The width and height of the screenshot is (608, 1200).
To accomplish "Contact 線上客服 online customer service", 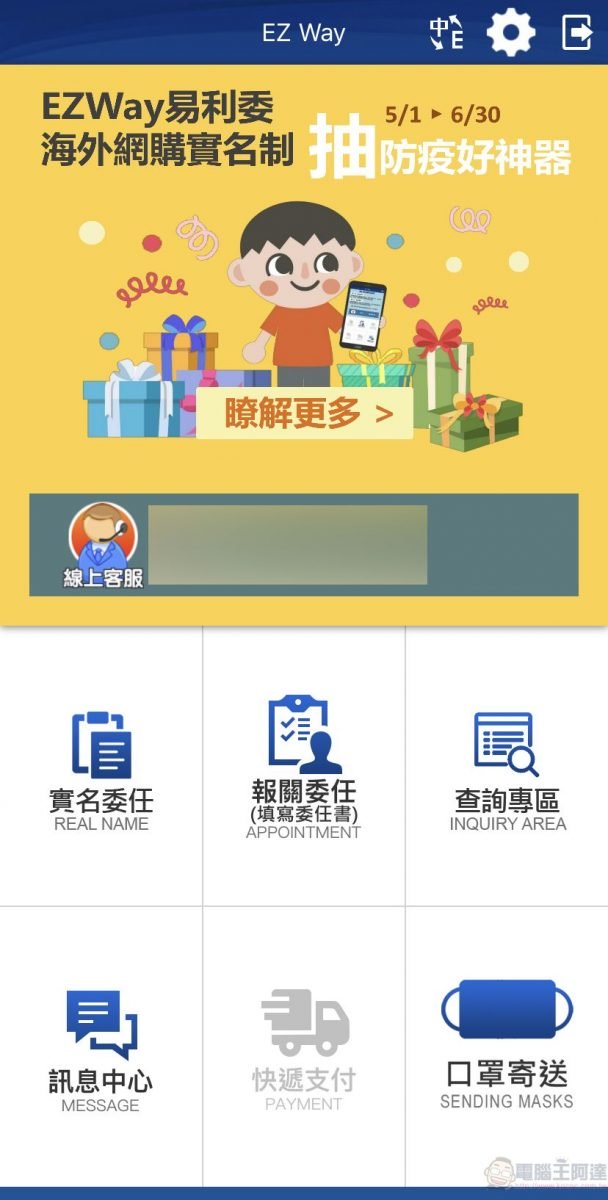I will (x=103, y=545).
